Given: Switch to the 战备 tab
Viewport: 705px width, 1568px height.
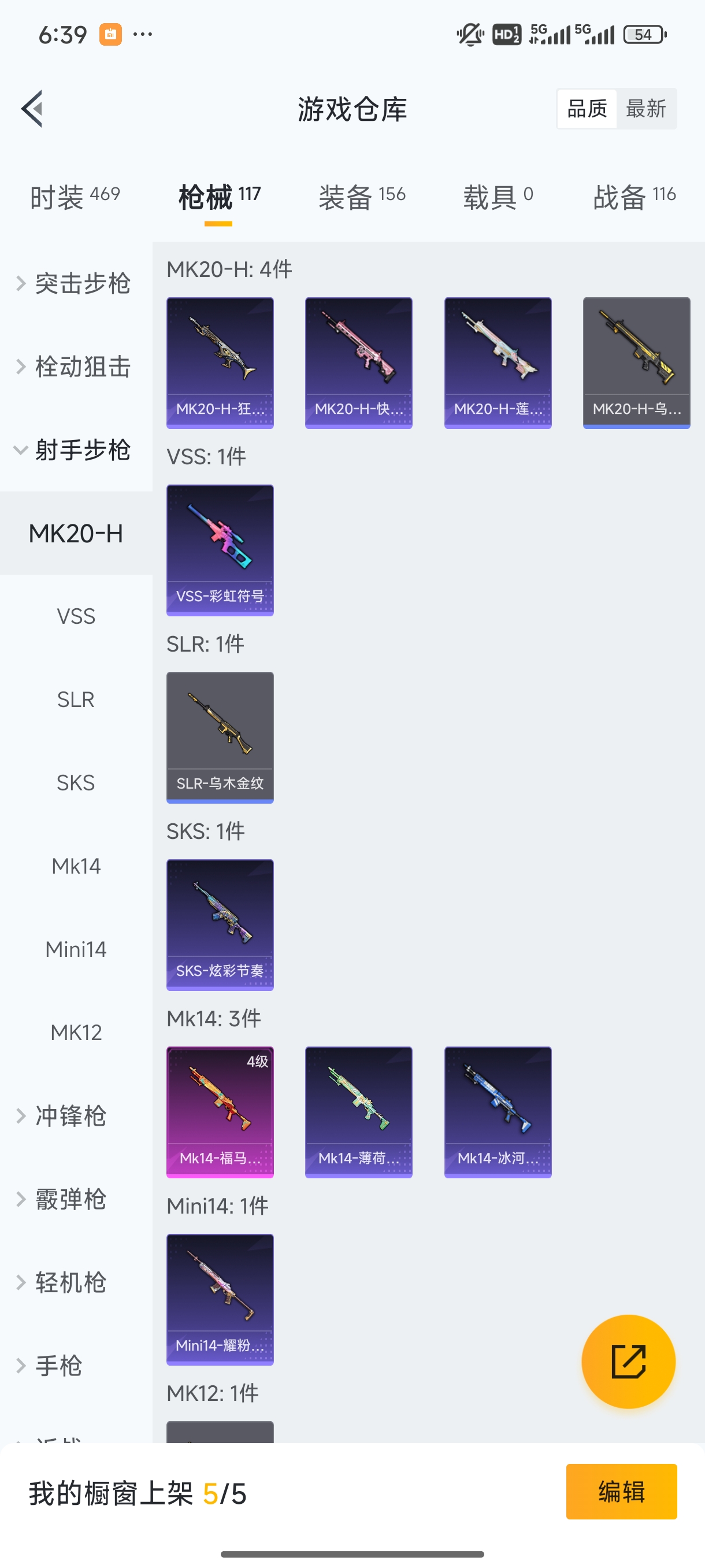Looking at the screenshot, I should (634, 197).
